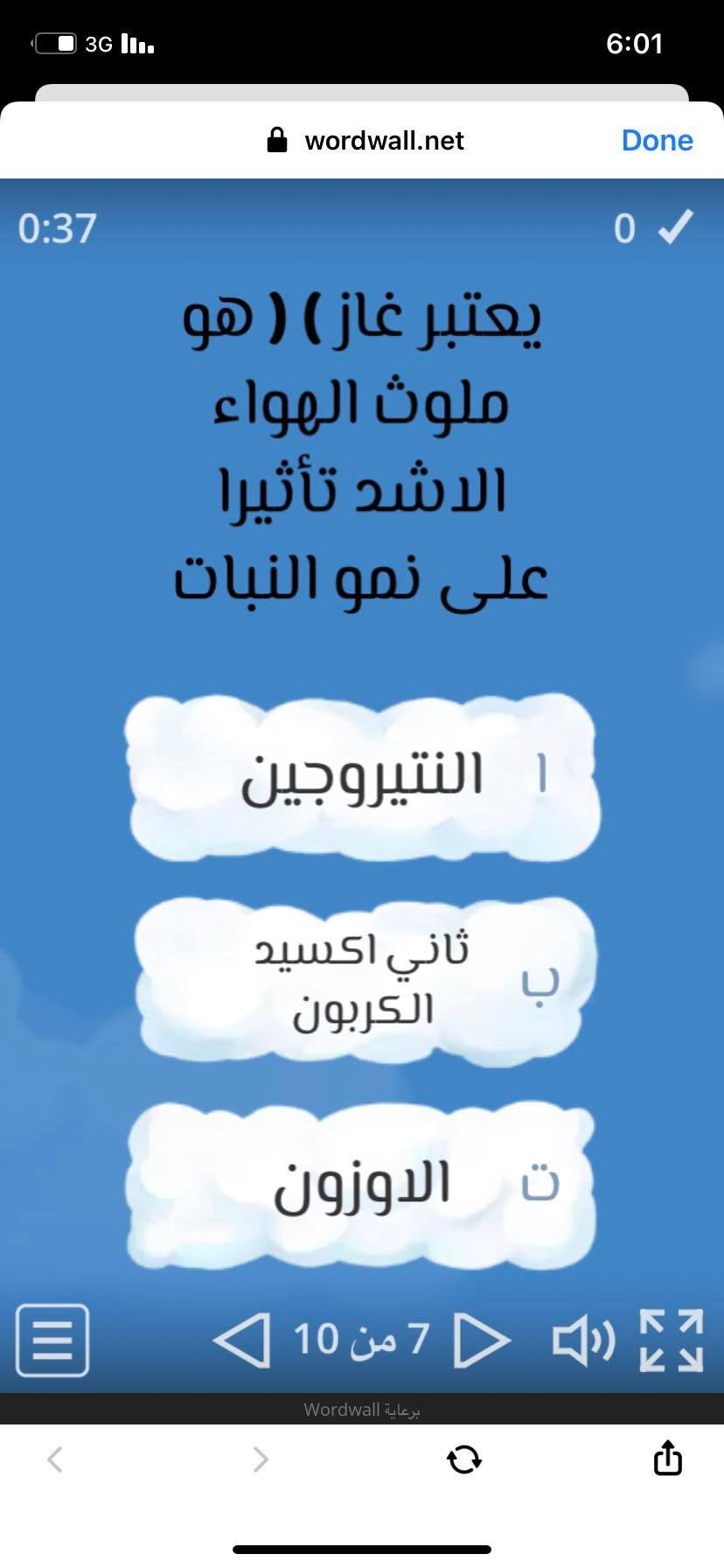Share this page
Image resolution: width=724 pixels, height=1568 pixels.
click(667, 1458)
